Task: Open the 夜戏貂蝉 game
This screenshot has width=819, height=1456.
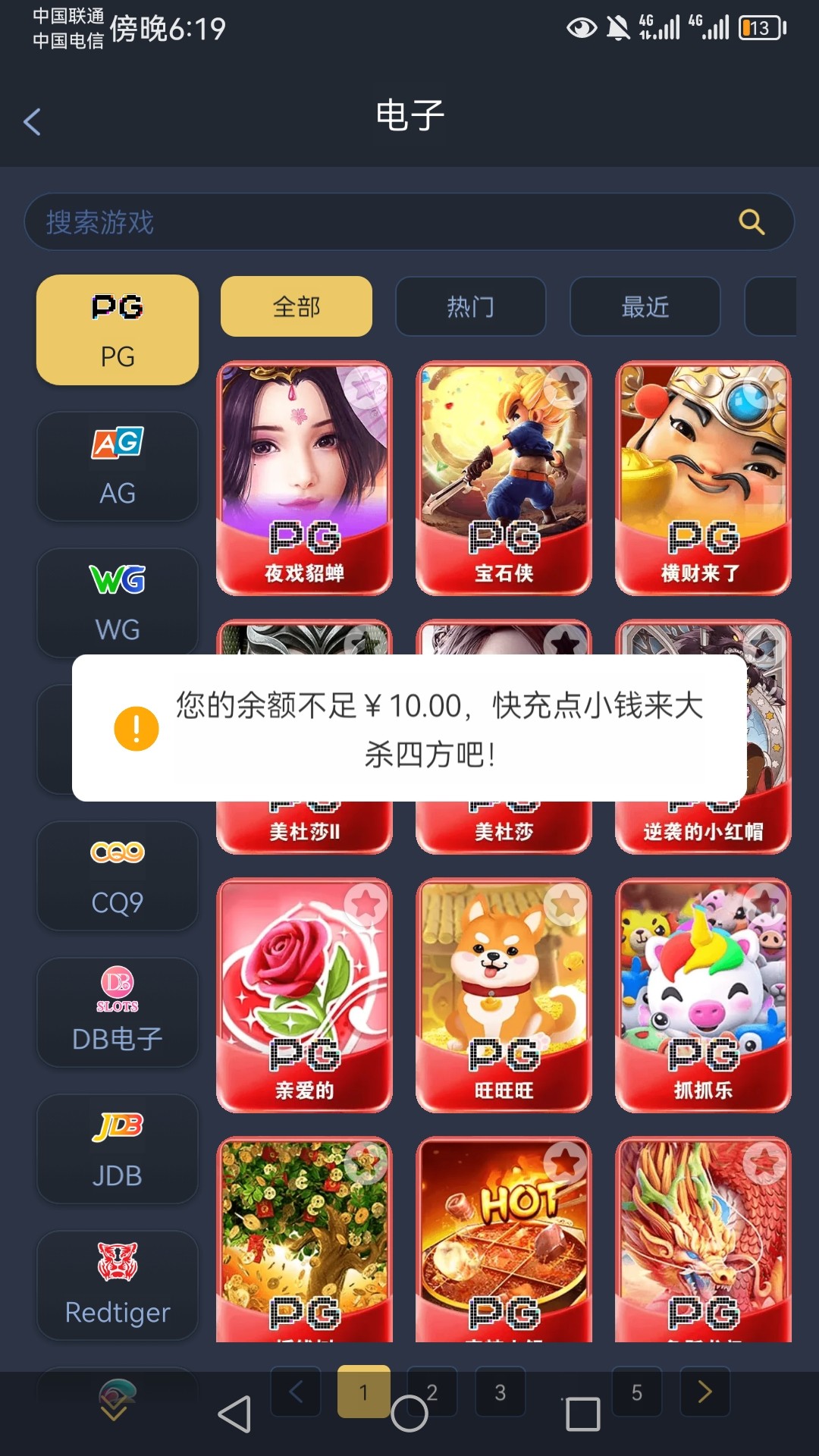Action: (x=304, y=478)
